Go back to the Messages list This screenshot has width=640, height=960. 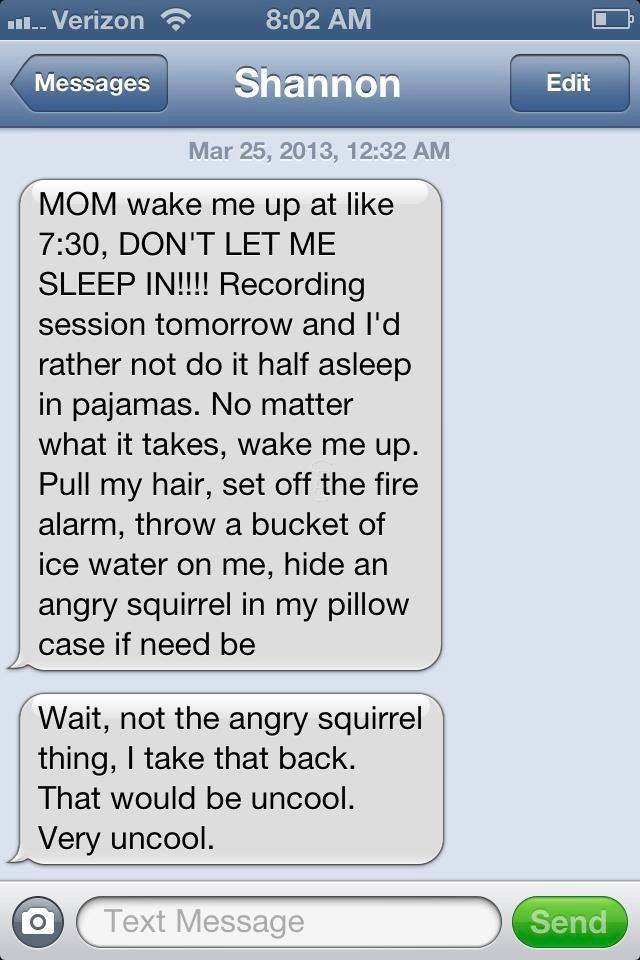click(x=90, y=84)
